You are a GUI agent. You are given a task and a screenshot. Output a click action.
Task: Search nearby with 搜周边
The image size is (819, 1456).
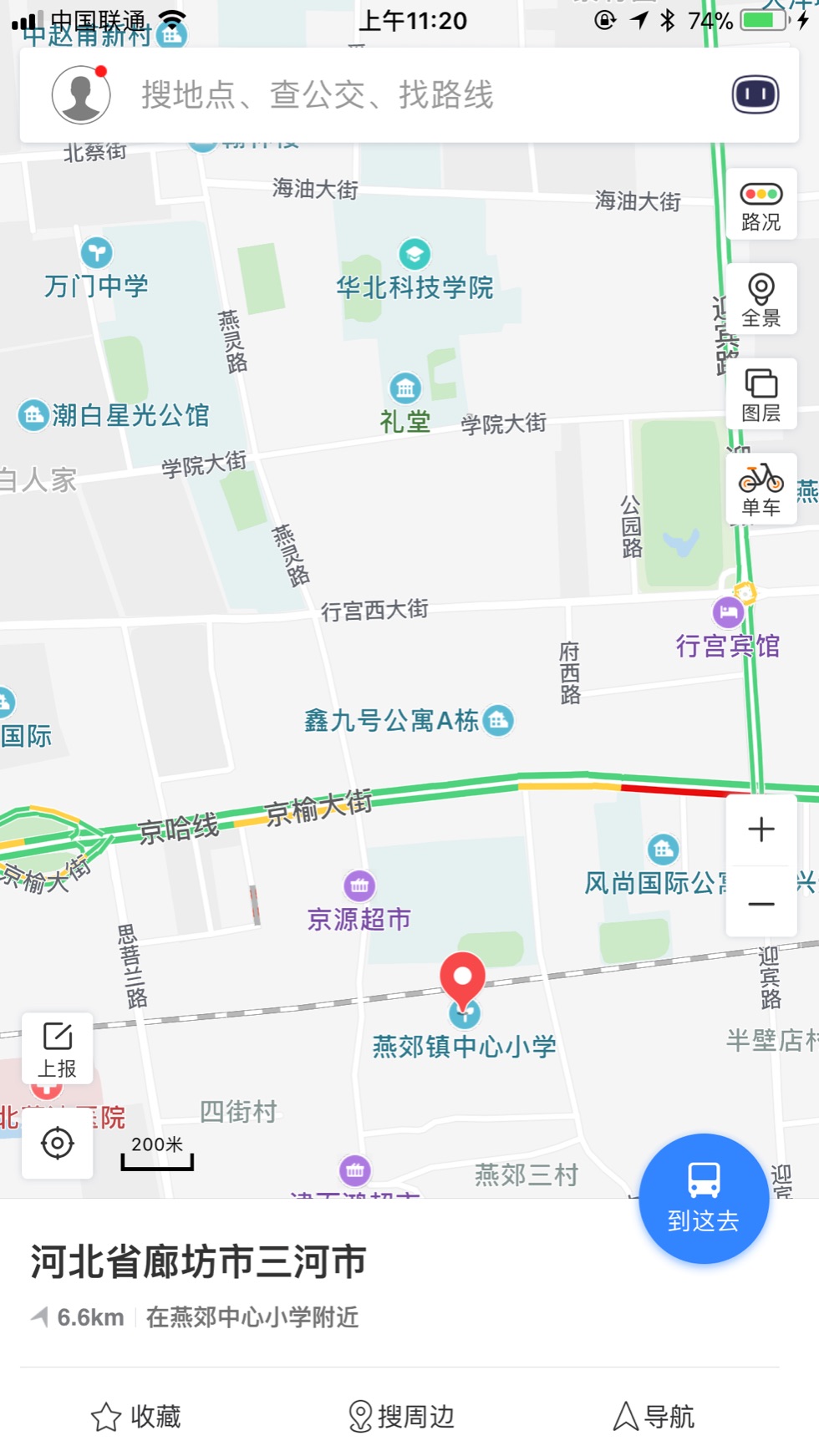tap(401, 1417)
